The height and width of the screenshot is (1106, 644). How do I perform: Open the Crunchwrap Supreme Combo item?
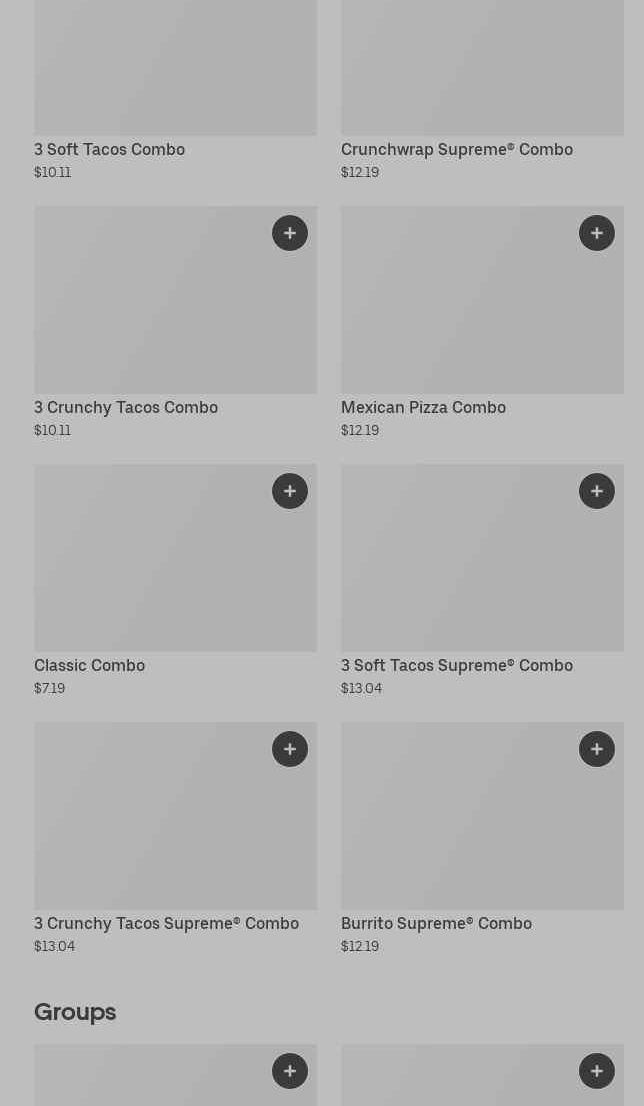click(482, 70)
